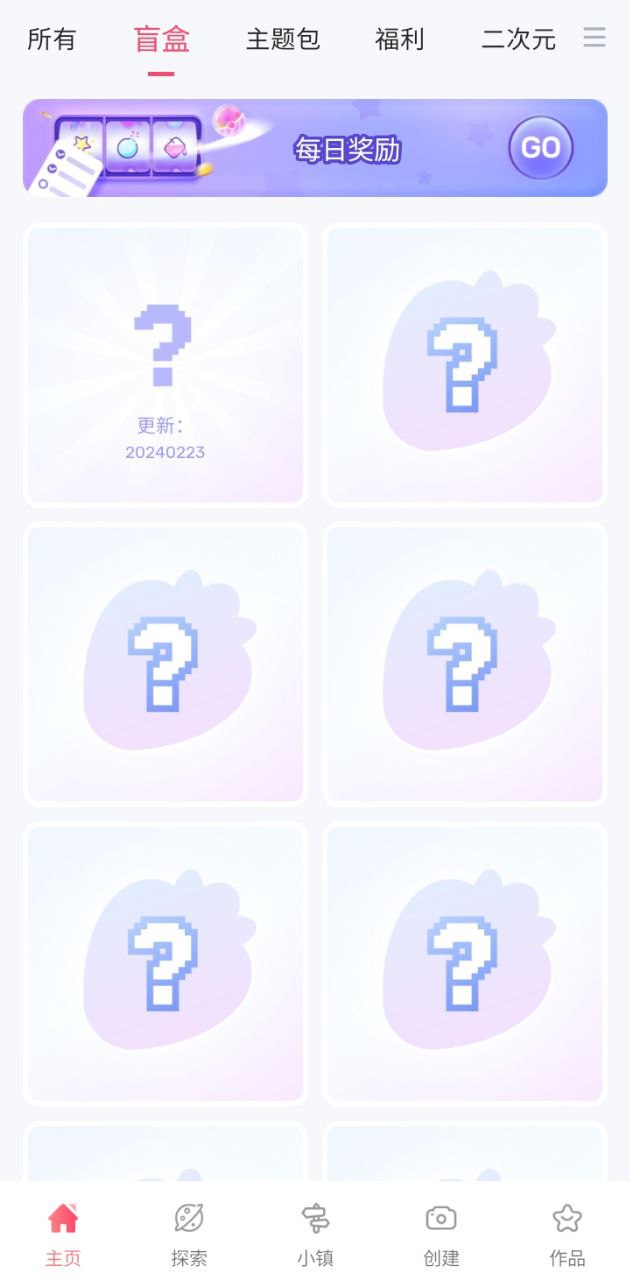The image size is (630, 1280).
Task: Tap GO on the 每日奖励 banner
Action: point(540,148)
